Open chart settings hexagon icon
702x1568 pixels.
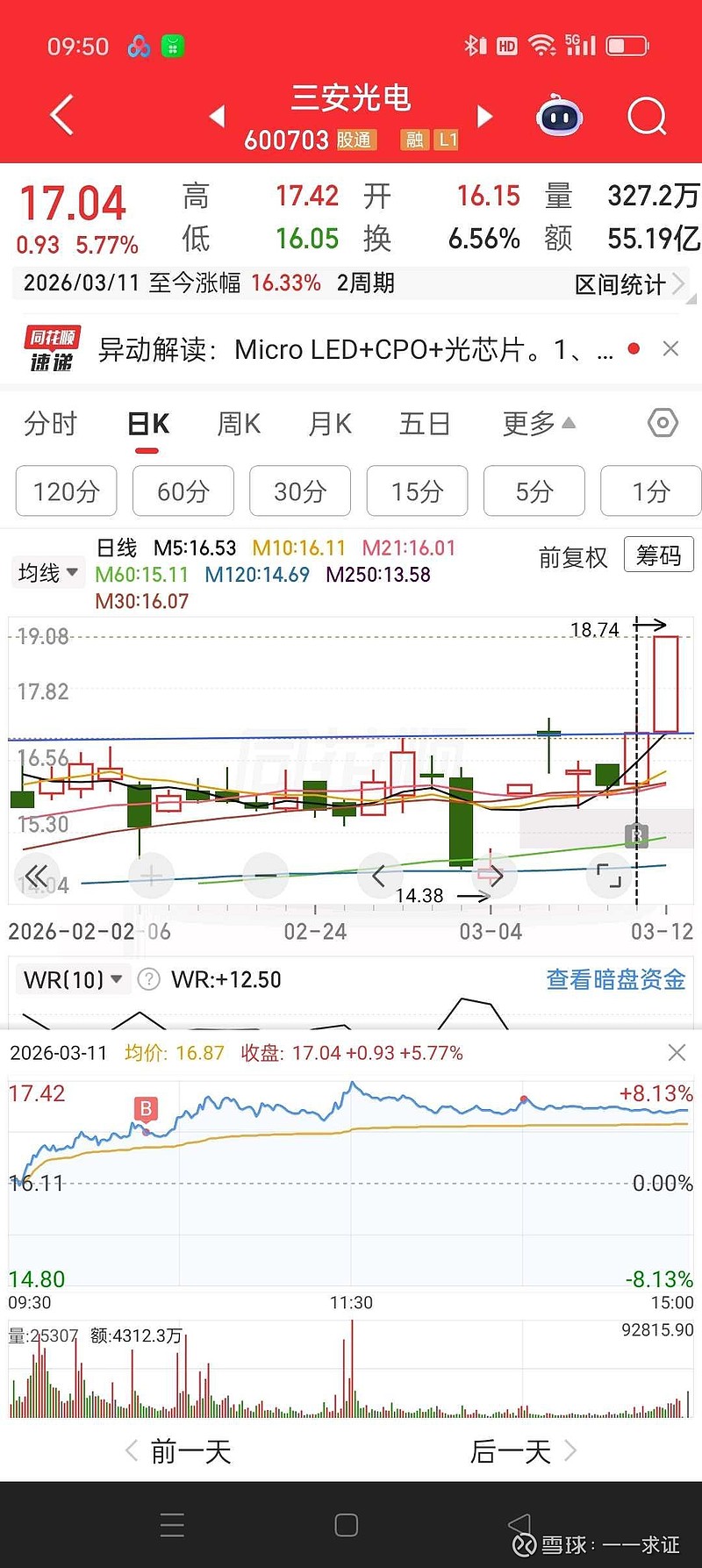tap(663, 424)
